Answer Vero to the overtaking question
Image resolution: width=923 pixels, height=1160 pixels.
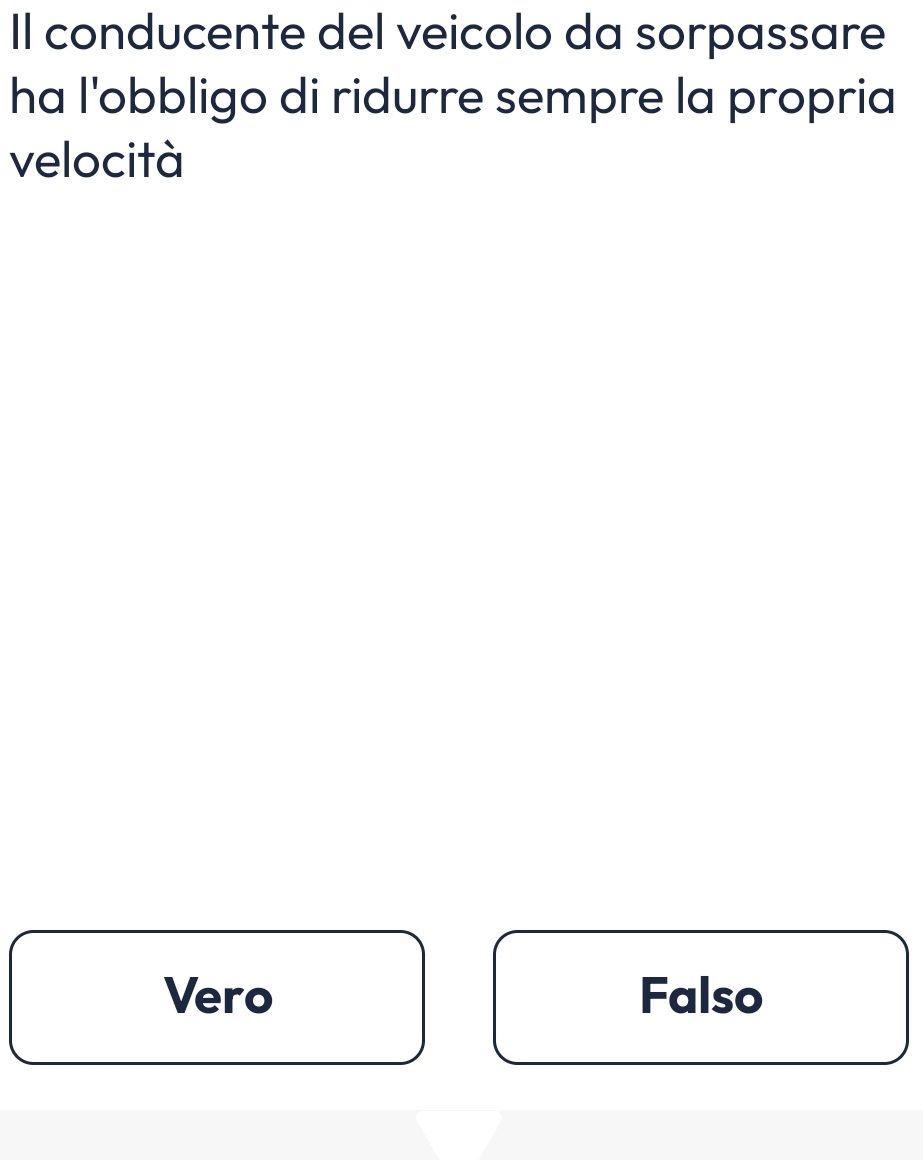pos(217,997)
